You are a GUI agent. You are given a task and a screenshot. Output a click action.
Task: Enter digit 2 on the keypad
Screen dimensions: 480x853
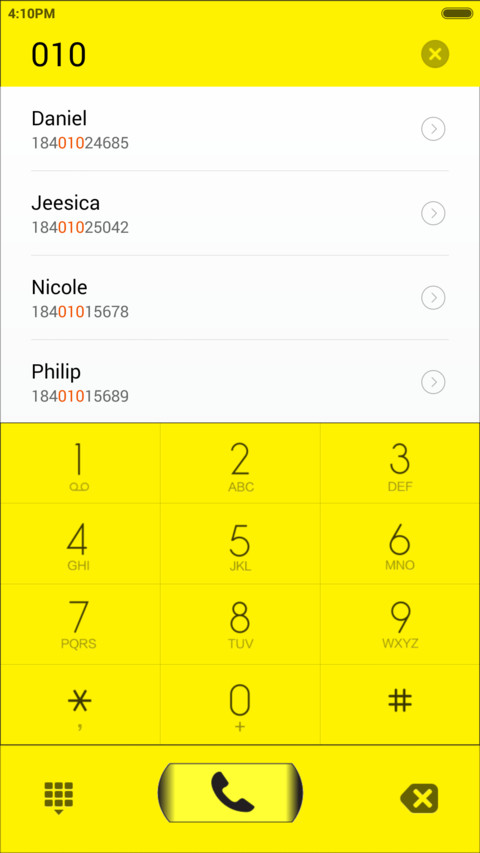240,463
